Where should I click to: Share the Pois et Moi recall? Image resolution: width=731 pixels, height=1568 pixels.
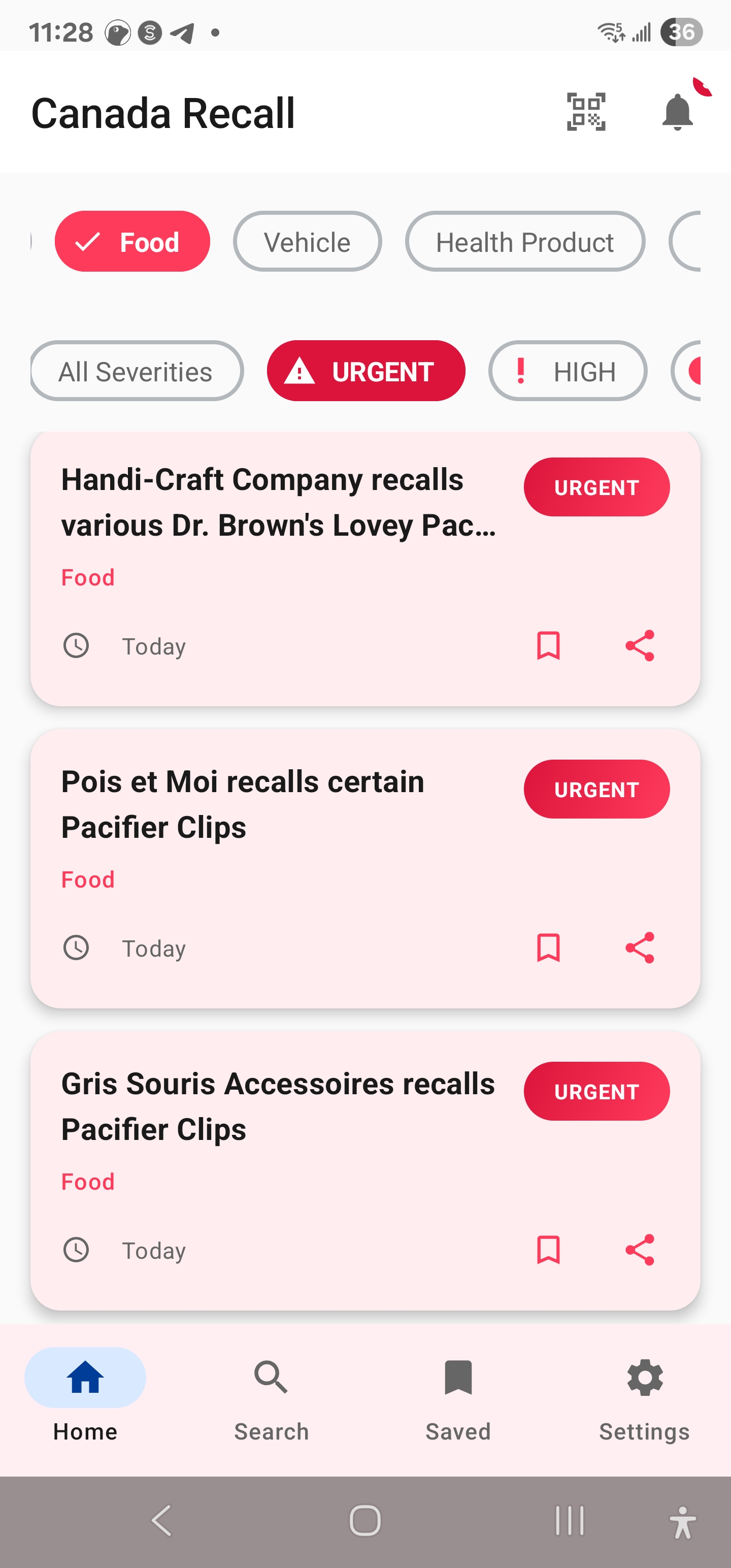640,948
